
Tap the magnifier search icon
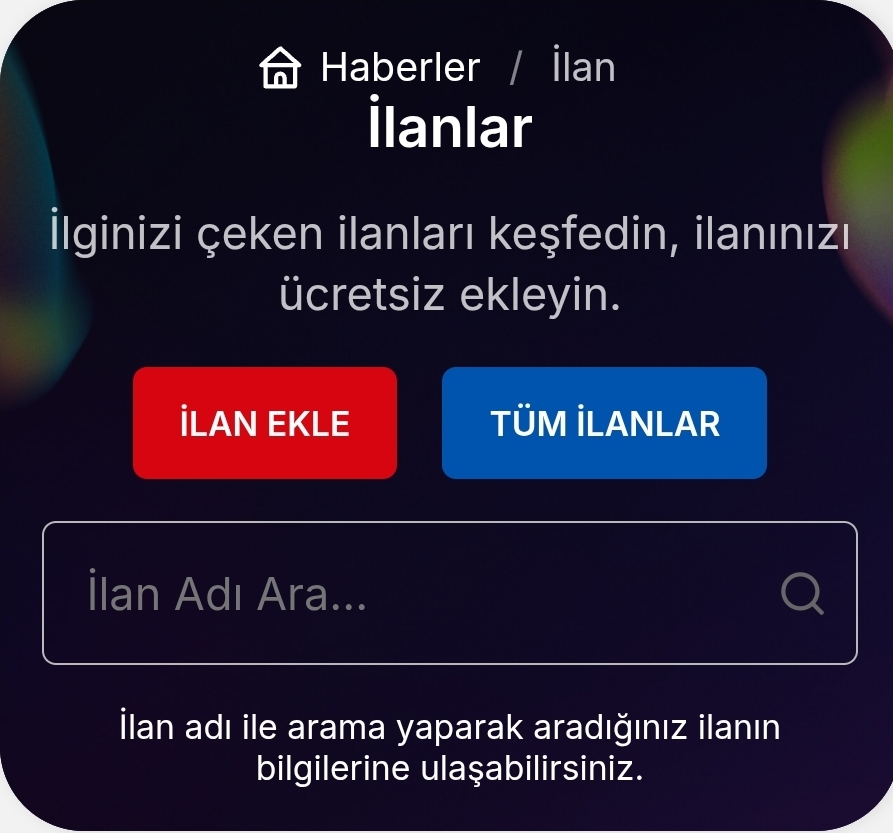(x=802, y=594)
